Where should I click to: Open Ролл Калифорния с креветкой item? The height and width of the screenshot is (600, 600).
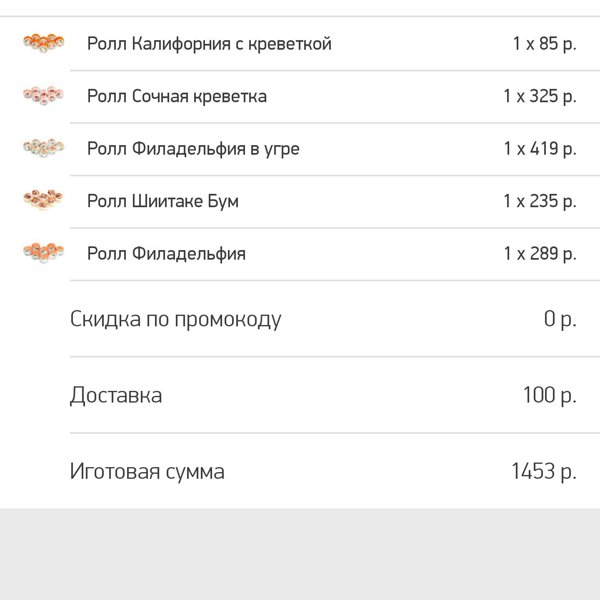[209, 44]
